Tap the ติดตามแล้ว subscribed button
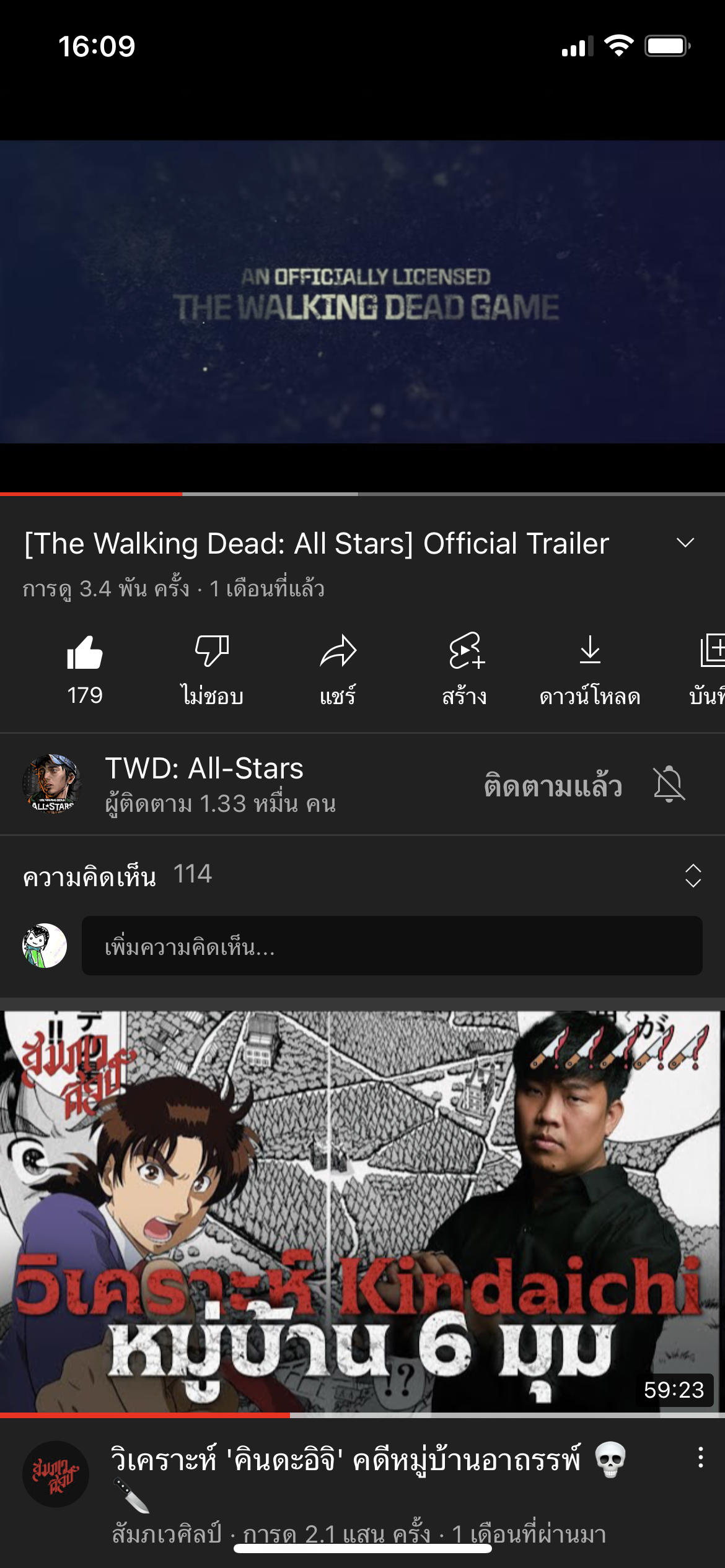The image size is (725, 1568). (553, 785)
